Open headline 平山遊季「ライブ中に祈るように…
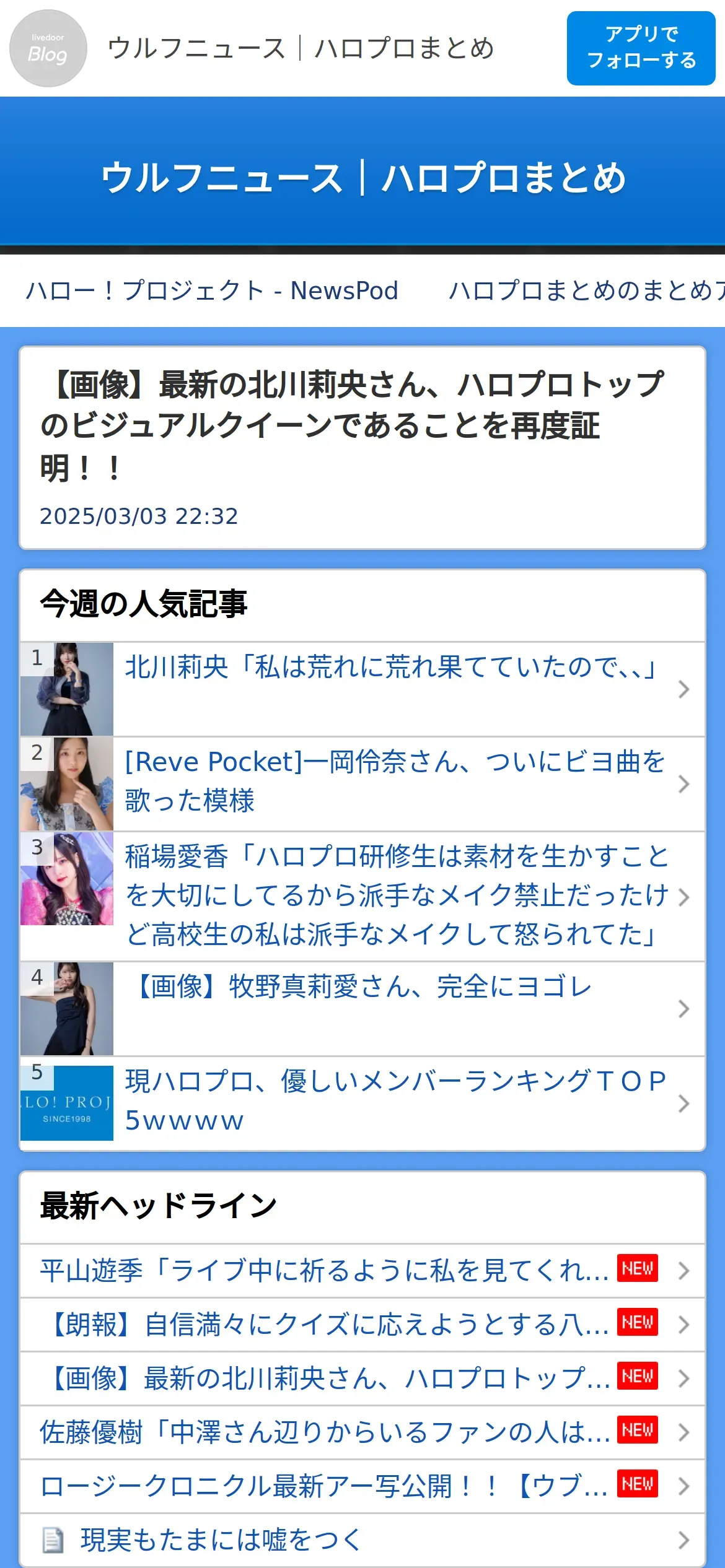This screenshot has width=725, height=1568. pos(362,1271)
